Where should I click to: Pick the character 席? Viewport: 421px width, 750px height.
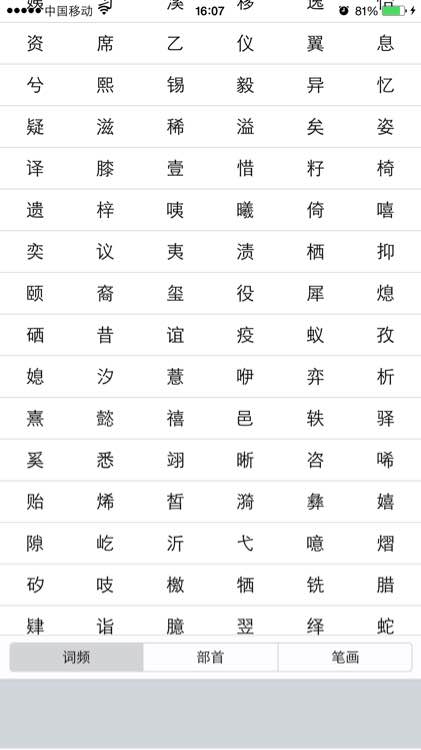[x=105, y=44]
